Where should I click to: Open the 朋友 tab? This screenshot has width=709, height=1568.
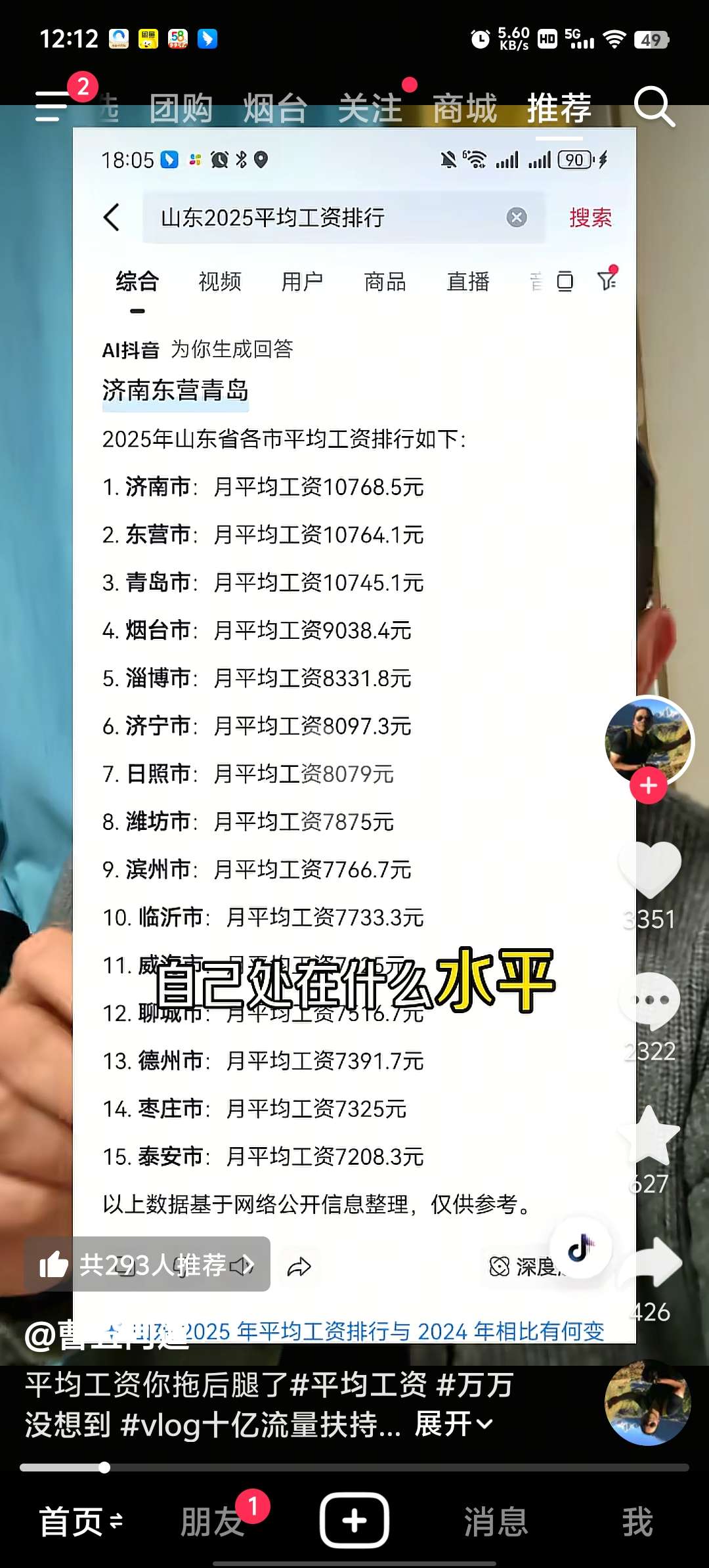click(x=213, y=1521)
